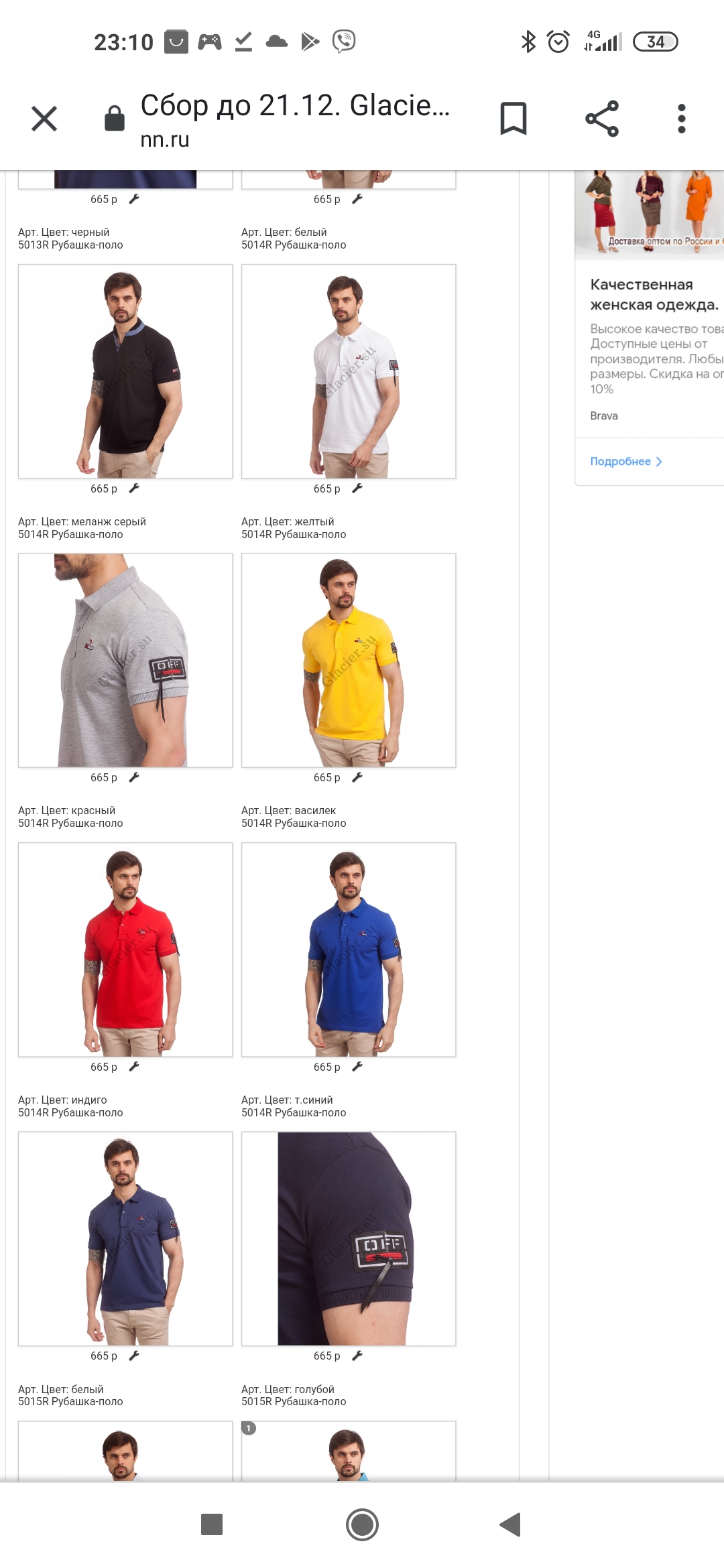View yellow 5014R polo shirt photo
Screen dimensions: 724x1568
click(349, 660)
